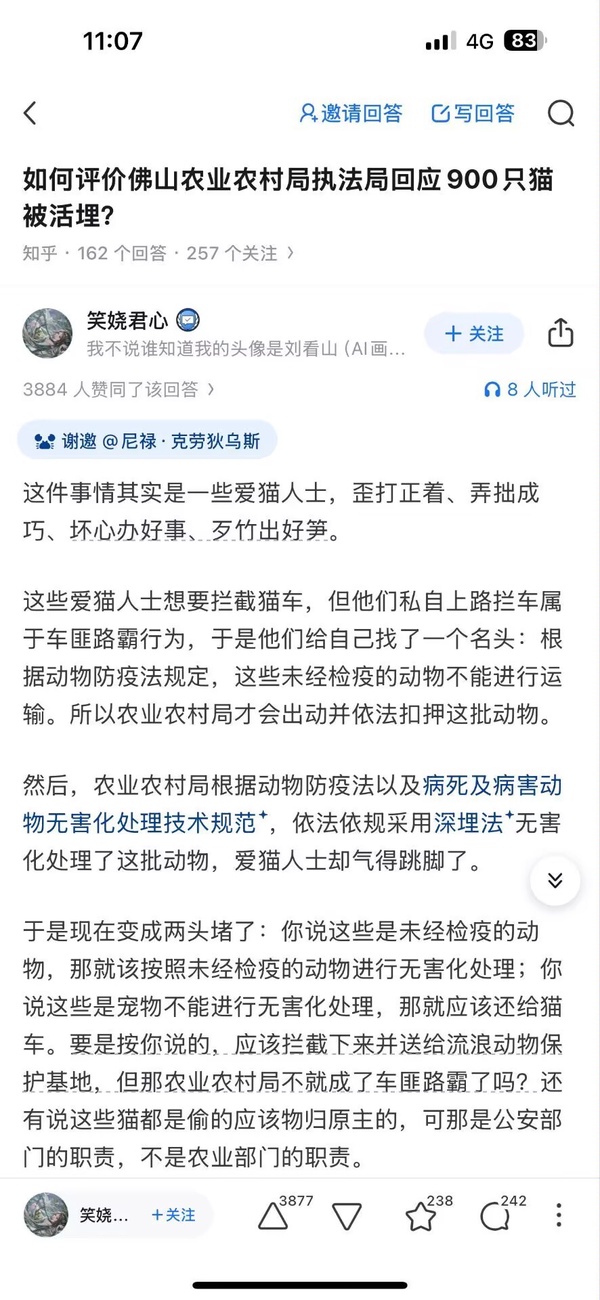Open the bottom bar overflow menu

coord(559,1215)
